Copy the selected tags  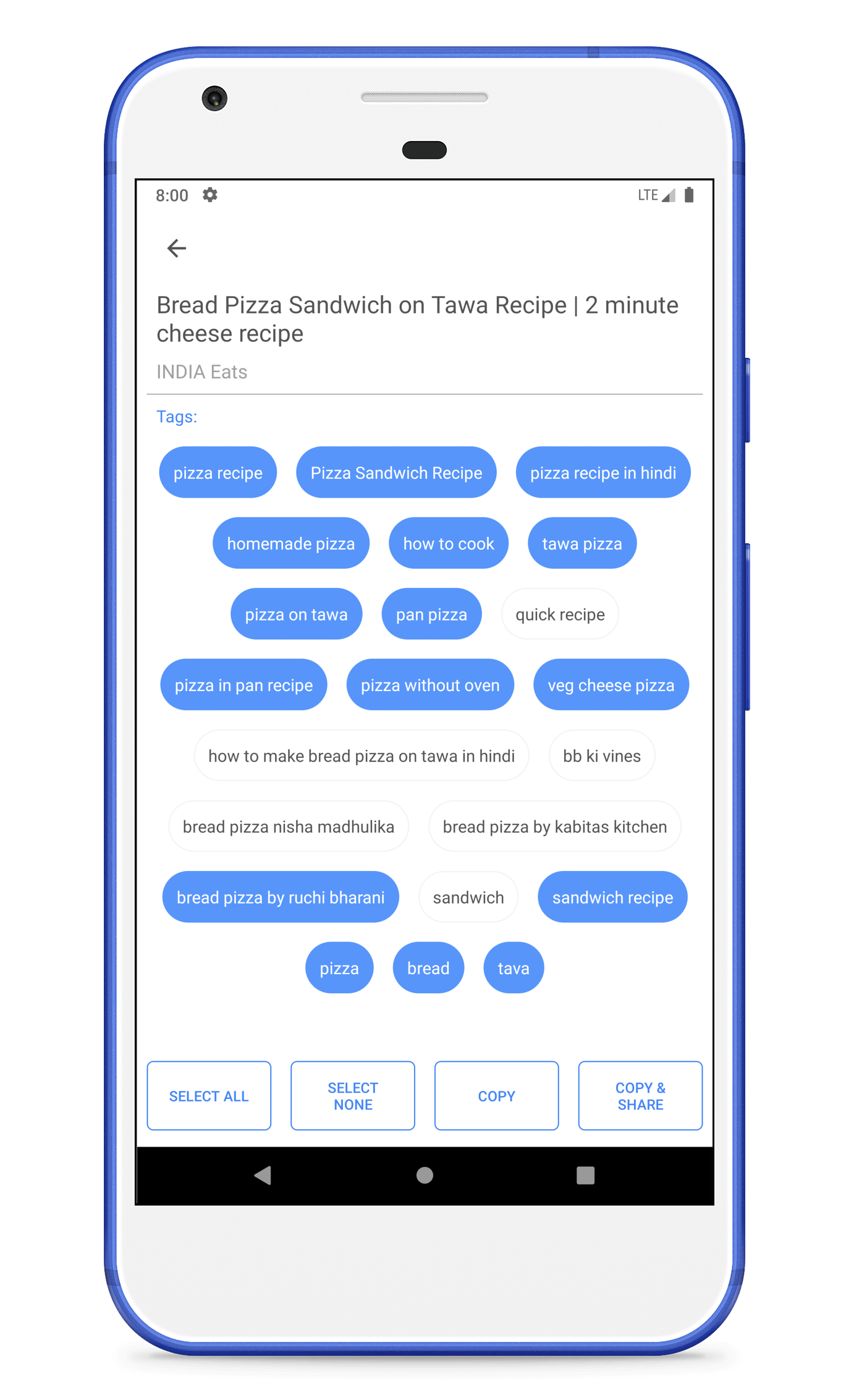pos(496,1096)
